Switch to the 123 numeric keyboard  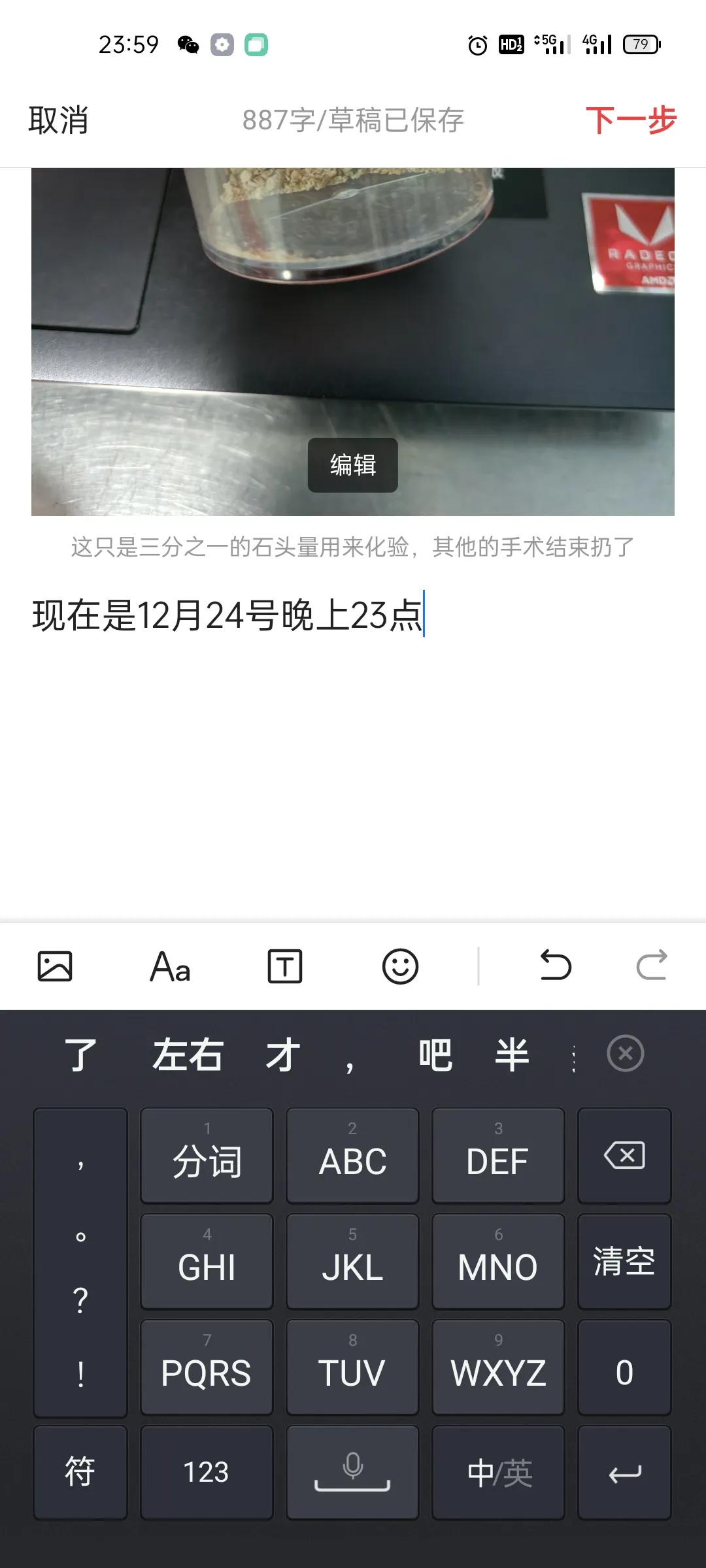(207, 1473)
